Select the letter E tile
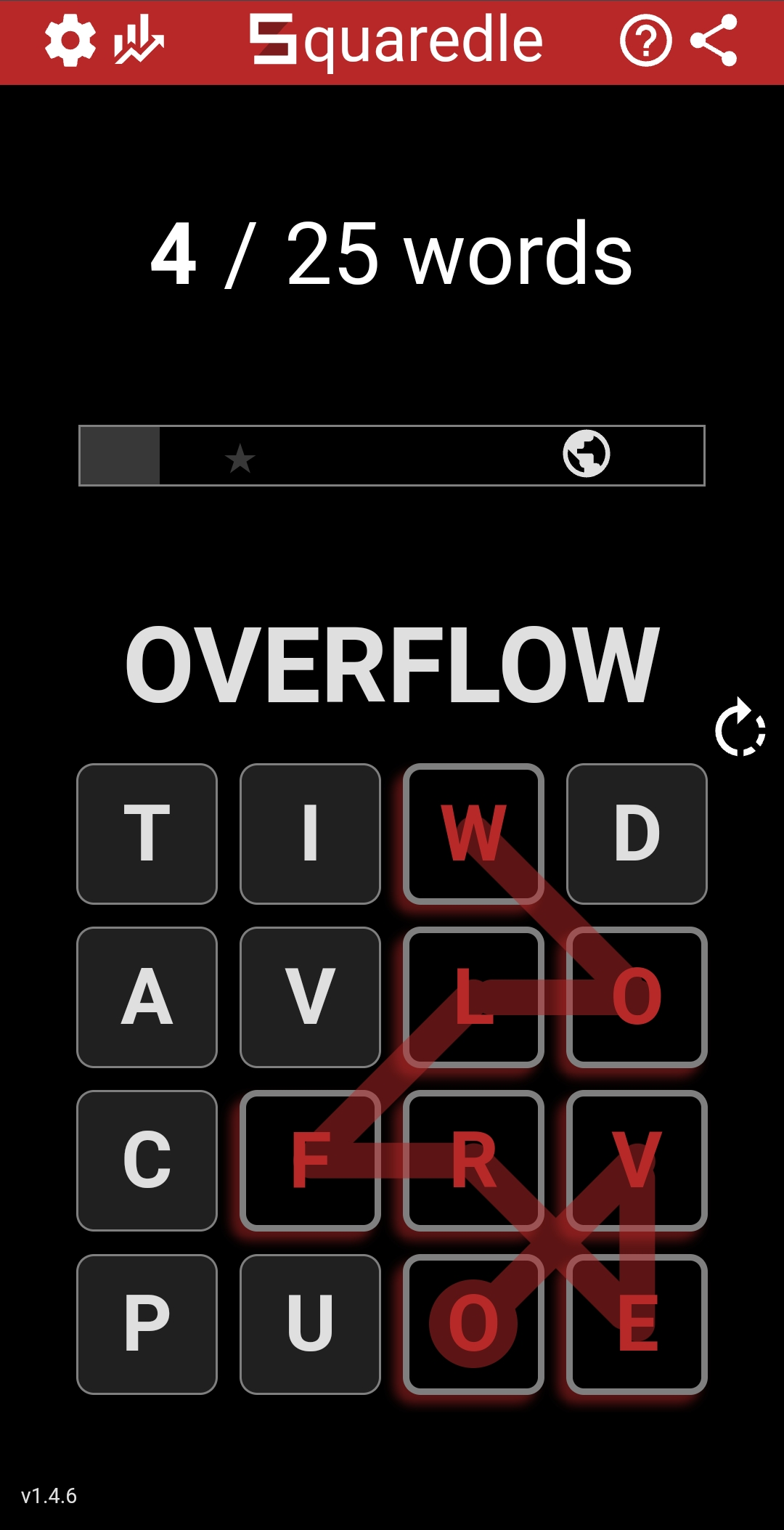 pos(637,1324)
